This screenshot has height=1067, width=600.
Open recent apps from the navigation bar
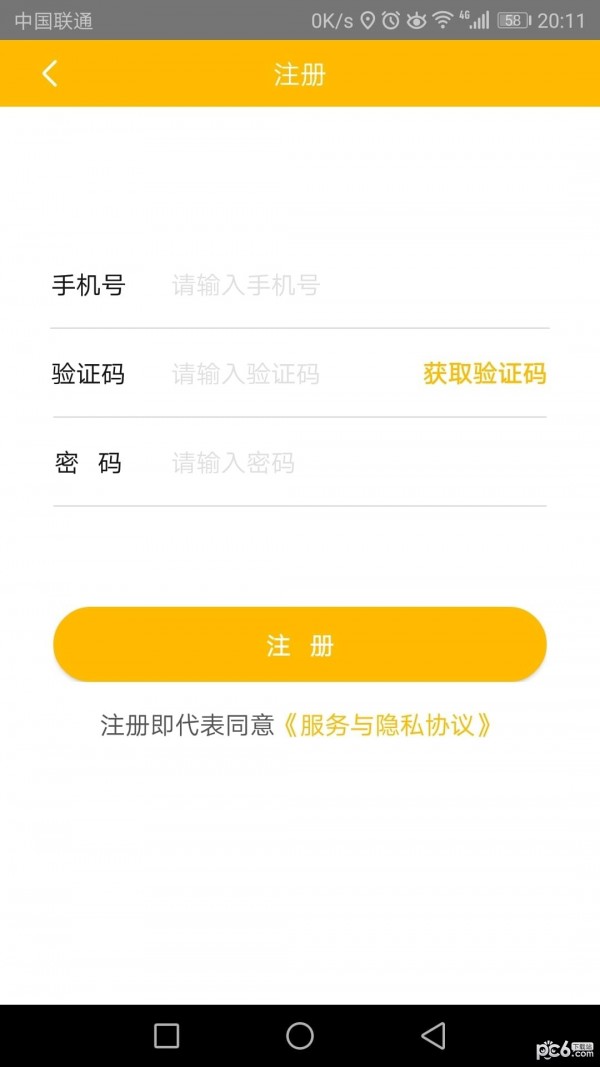coord(167,1036)
